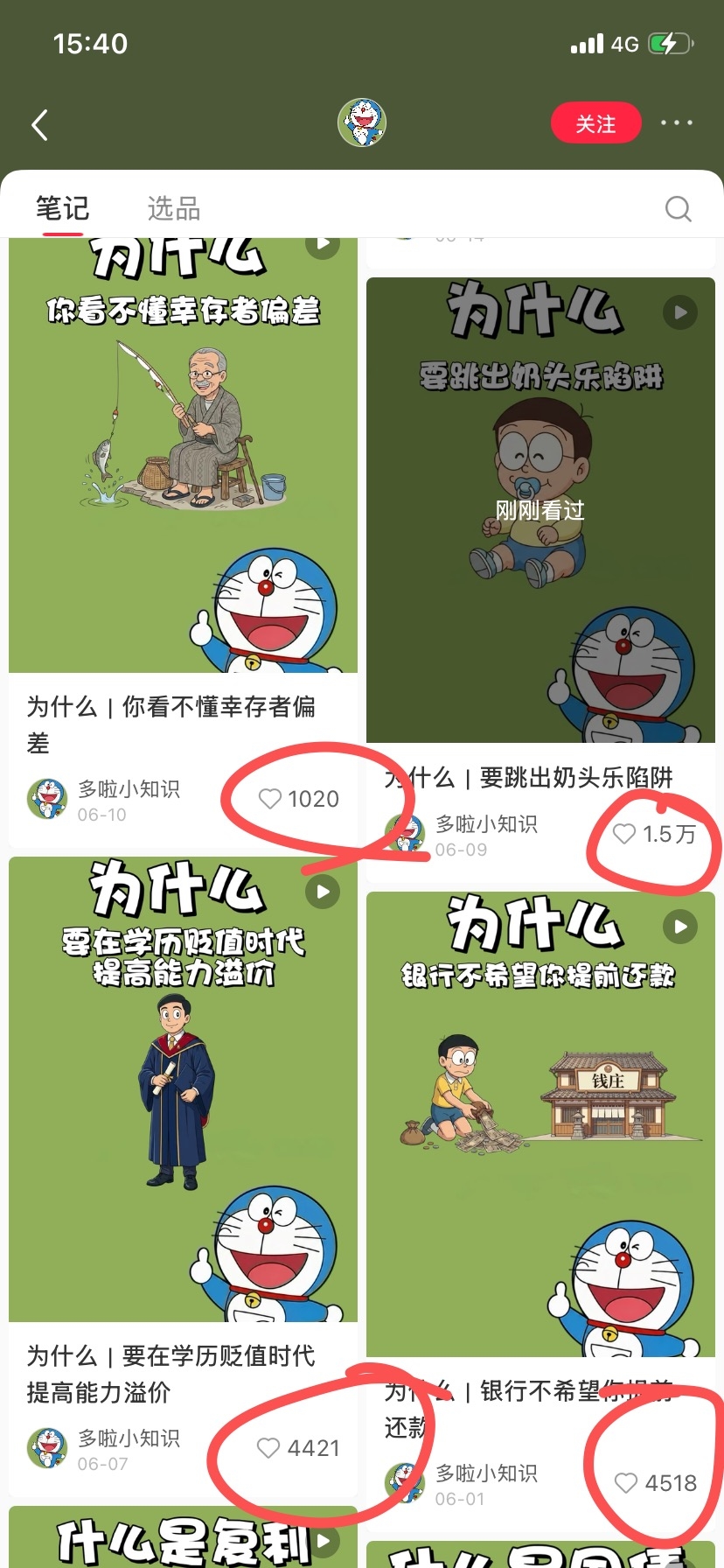Viewport: 724px width, 1568px height.
Task: Open the 什么是复利 note
Action: [183, 1537]
